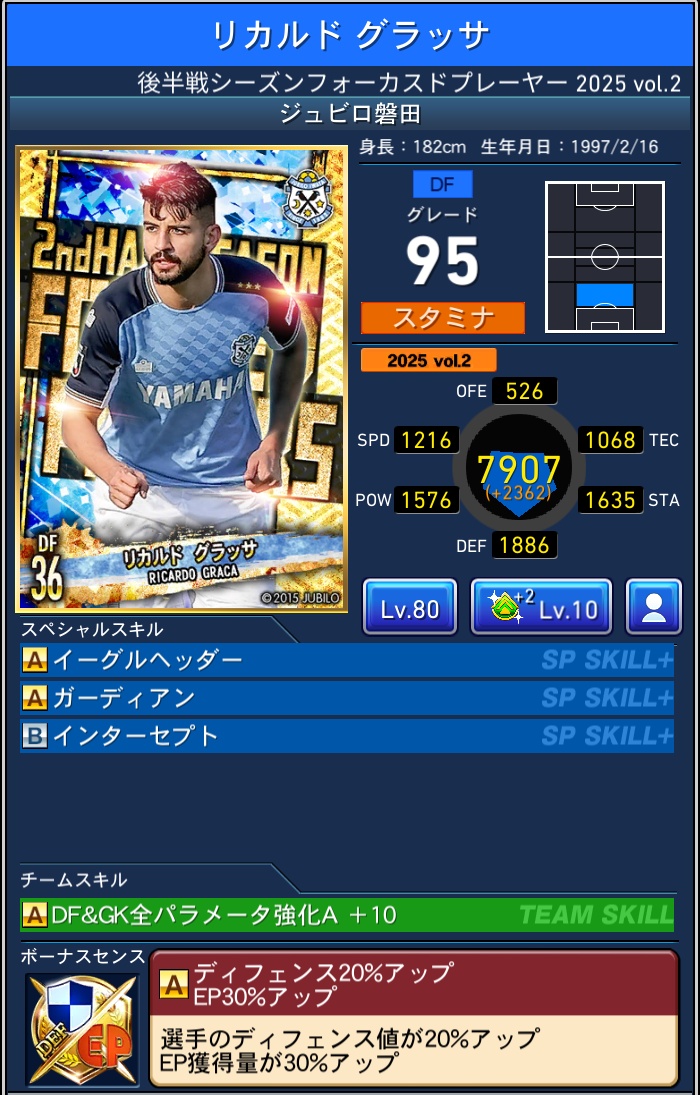Open the player profile icon button
700x1095 pixels.
654,608
